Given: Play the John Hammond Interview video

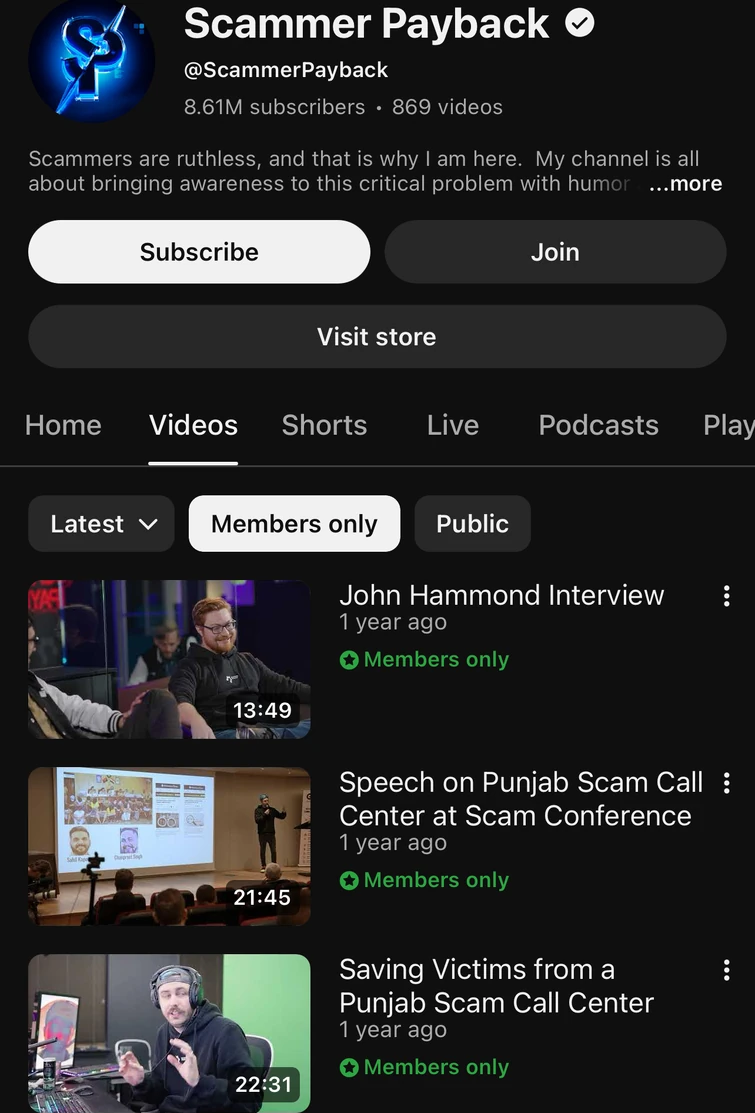Looking at the screenshot, I should pyautogui.click(x=169, y=659).
